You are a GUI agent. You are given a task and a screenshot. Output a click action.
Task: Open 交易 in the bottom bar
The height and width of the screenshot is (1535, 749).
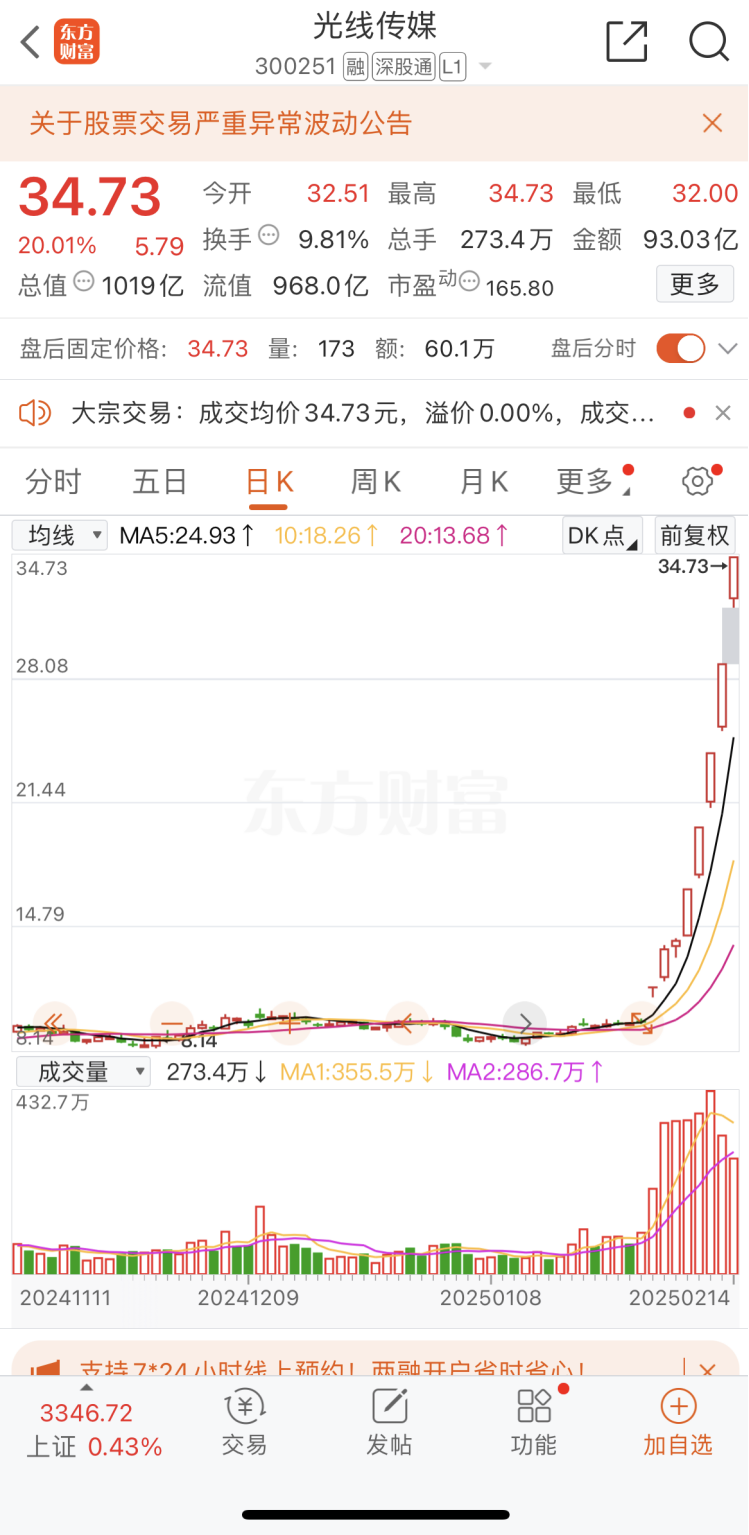(x=244, y=1422)
